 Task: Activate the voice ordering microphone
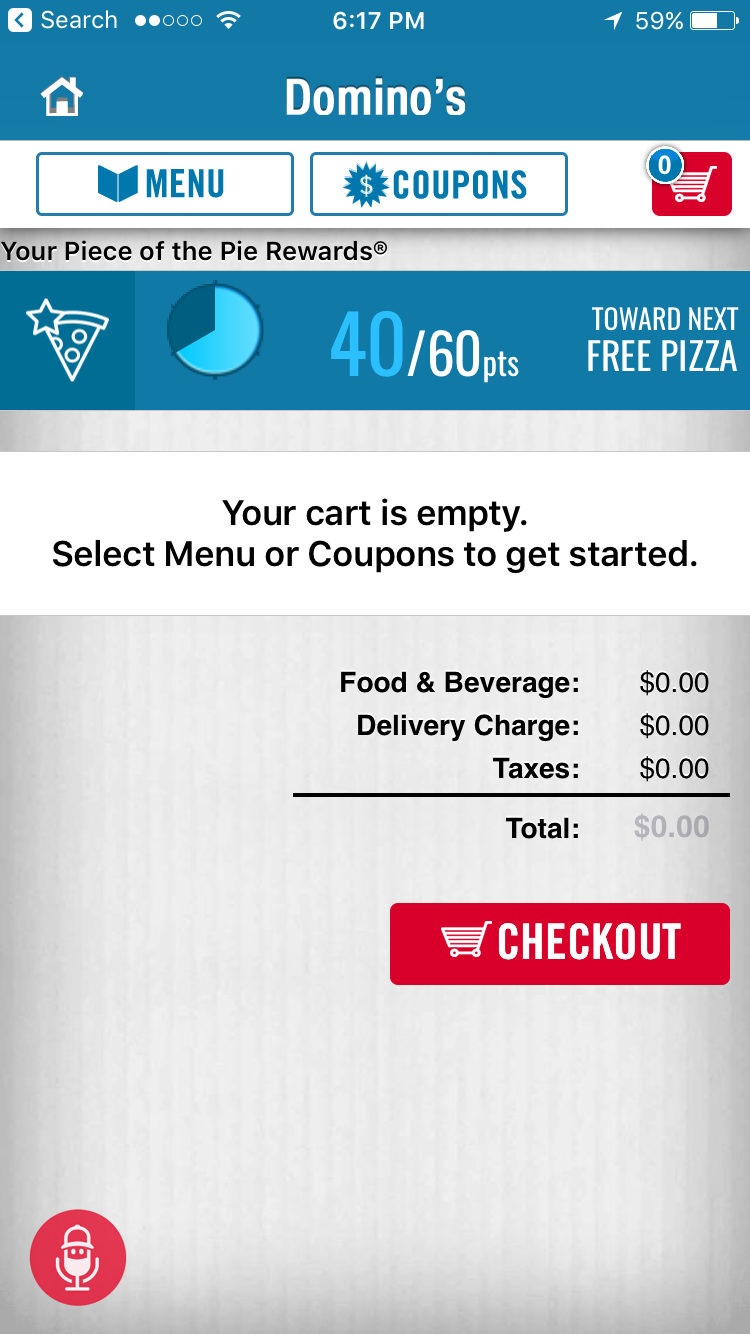click(x=78, y=1258)
